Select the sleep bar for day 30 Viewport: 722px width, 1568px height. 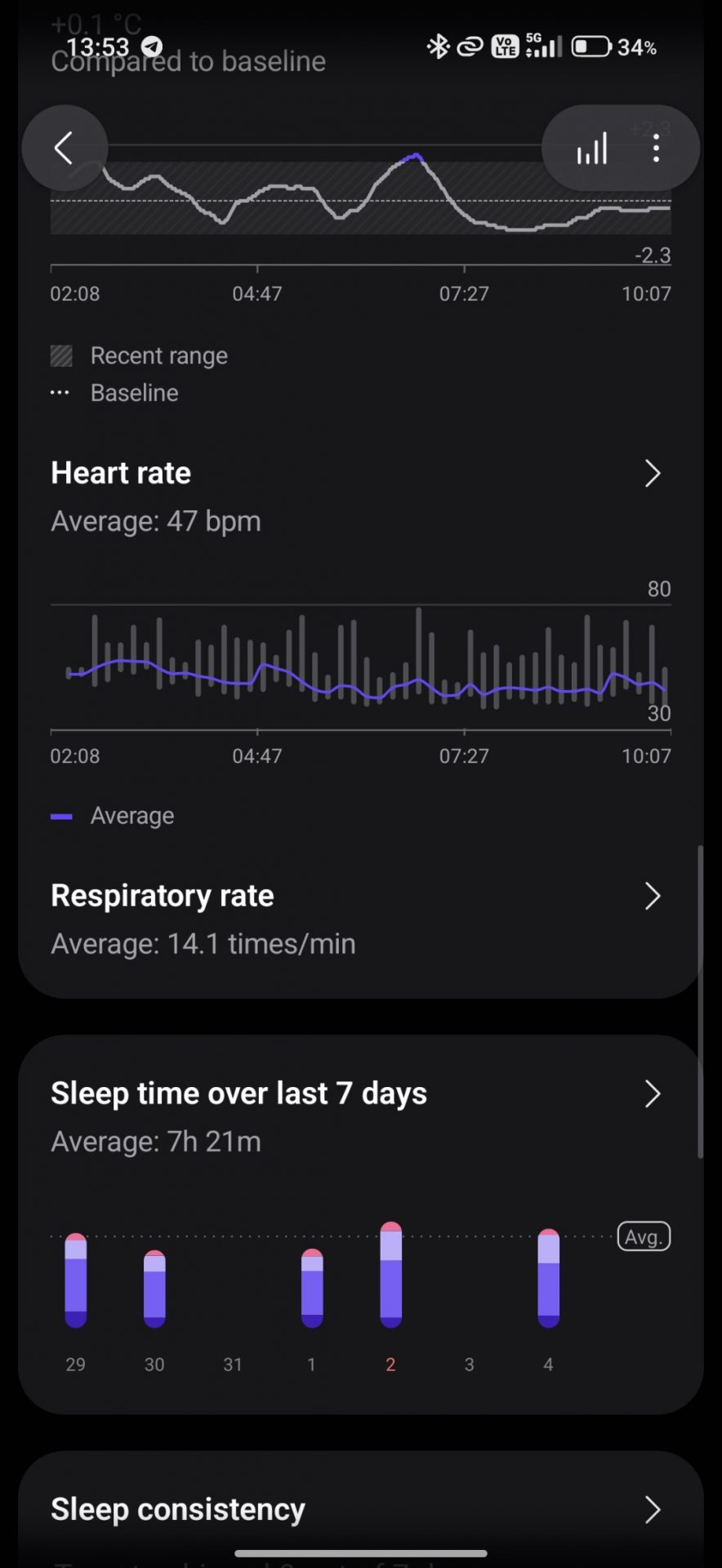(x=154, y=1289)
